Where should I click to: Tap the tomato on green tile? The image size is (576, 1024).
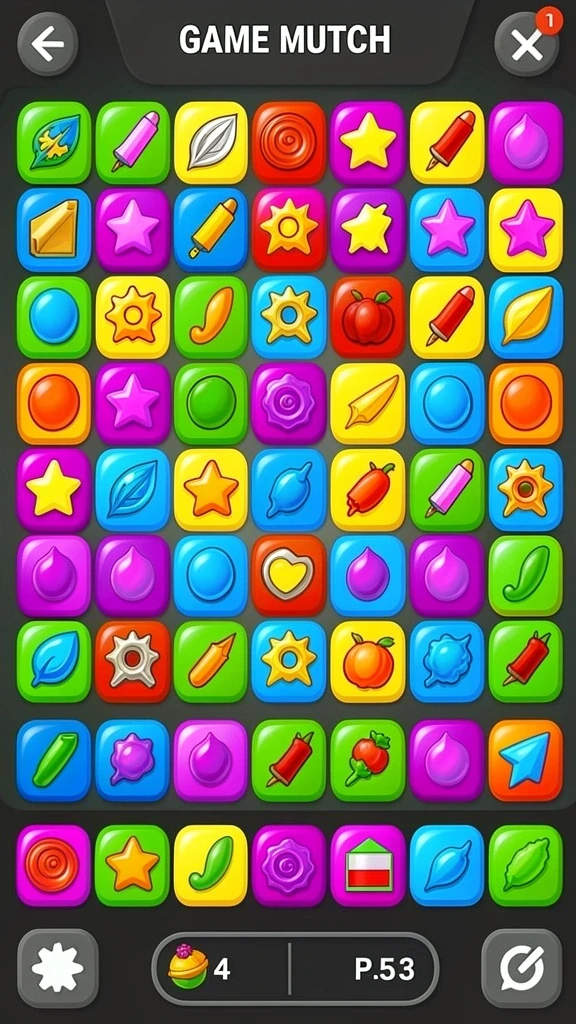(368, 760)
